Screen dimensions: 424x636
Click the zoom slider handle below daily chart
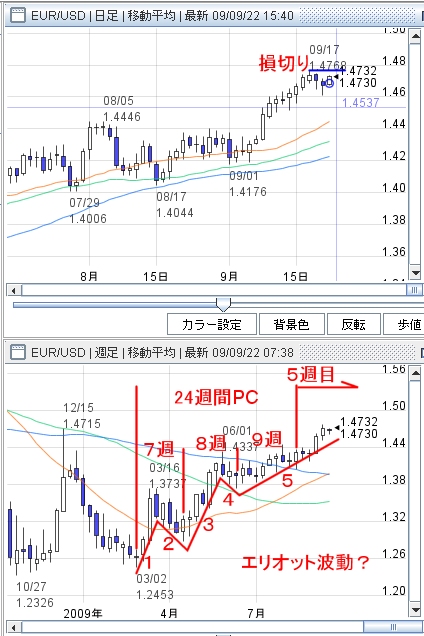[223, 304]
